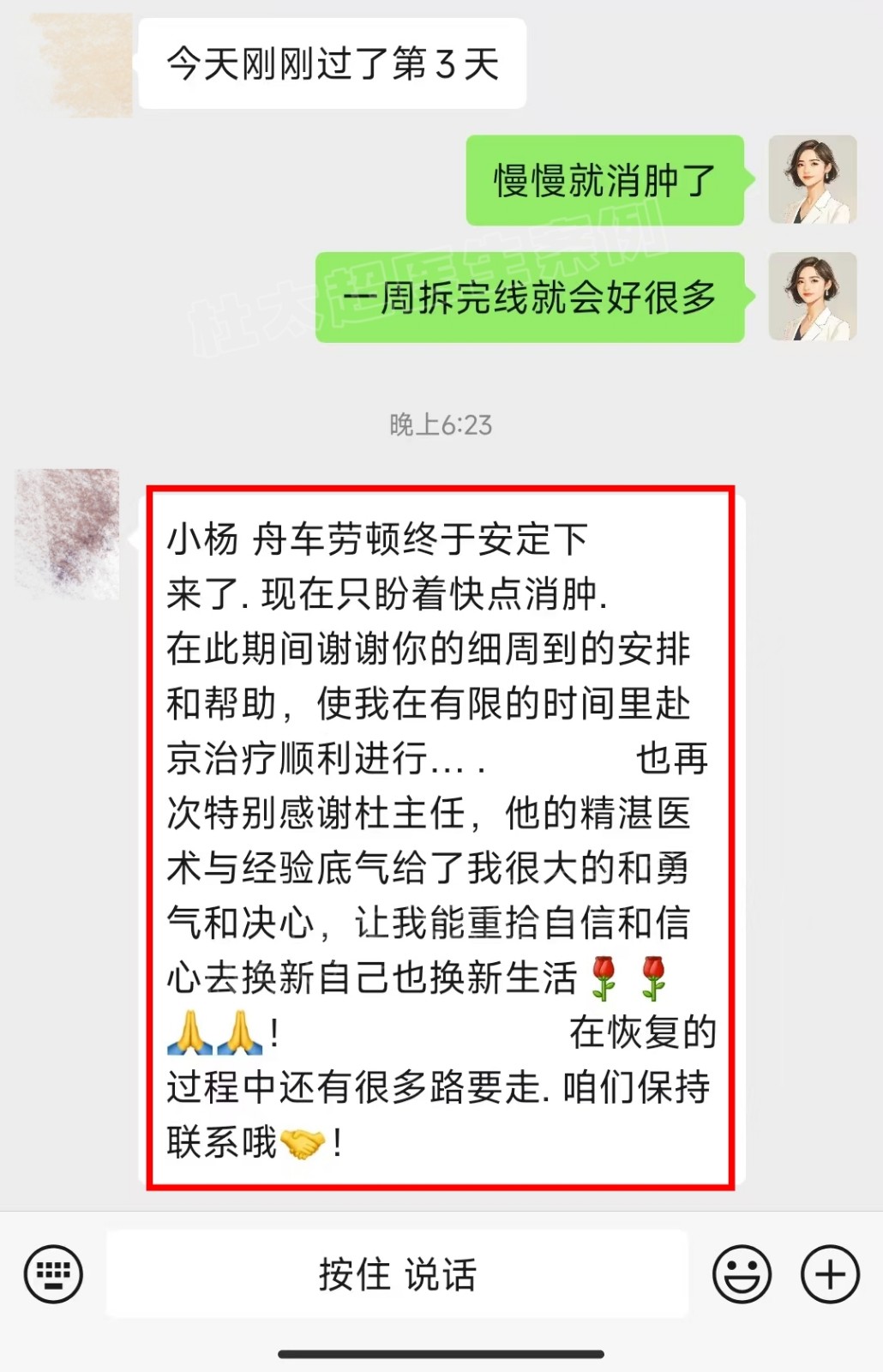
Task: Open sender avatar beside 慢慢就消肿了
Action: [x=812, y=180]
